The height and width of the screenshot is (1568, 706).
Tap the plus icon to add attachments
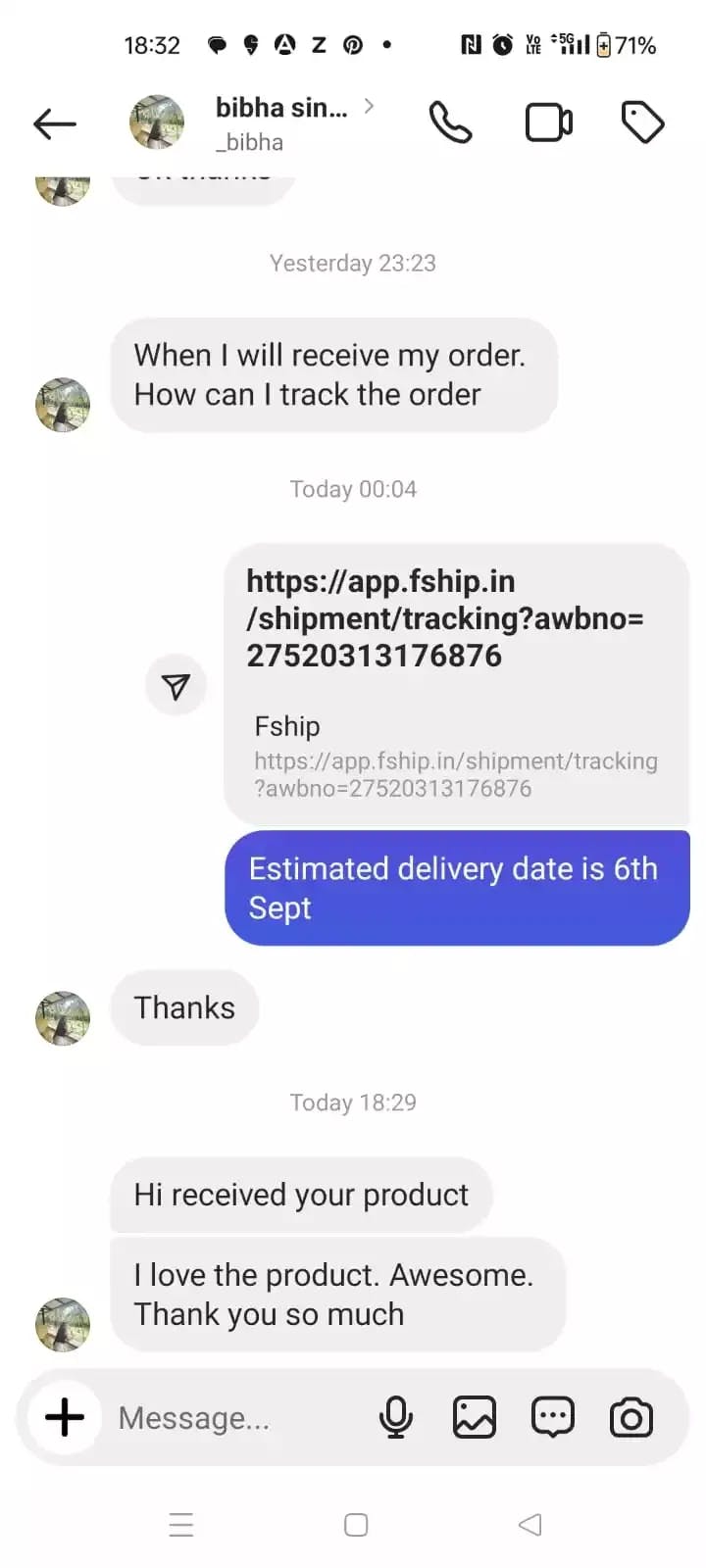65,1417
